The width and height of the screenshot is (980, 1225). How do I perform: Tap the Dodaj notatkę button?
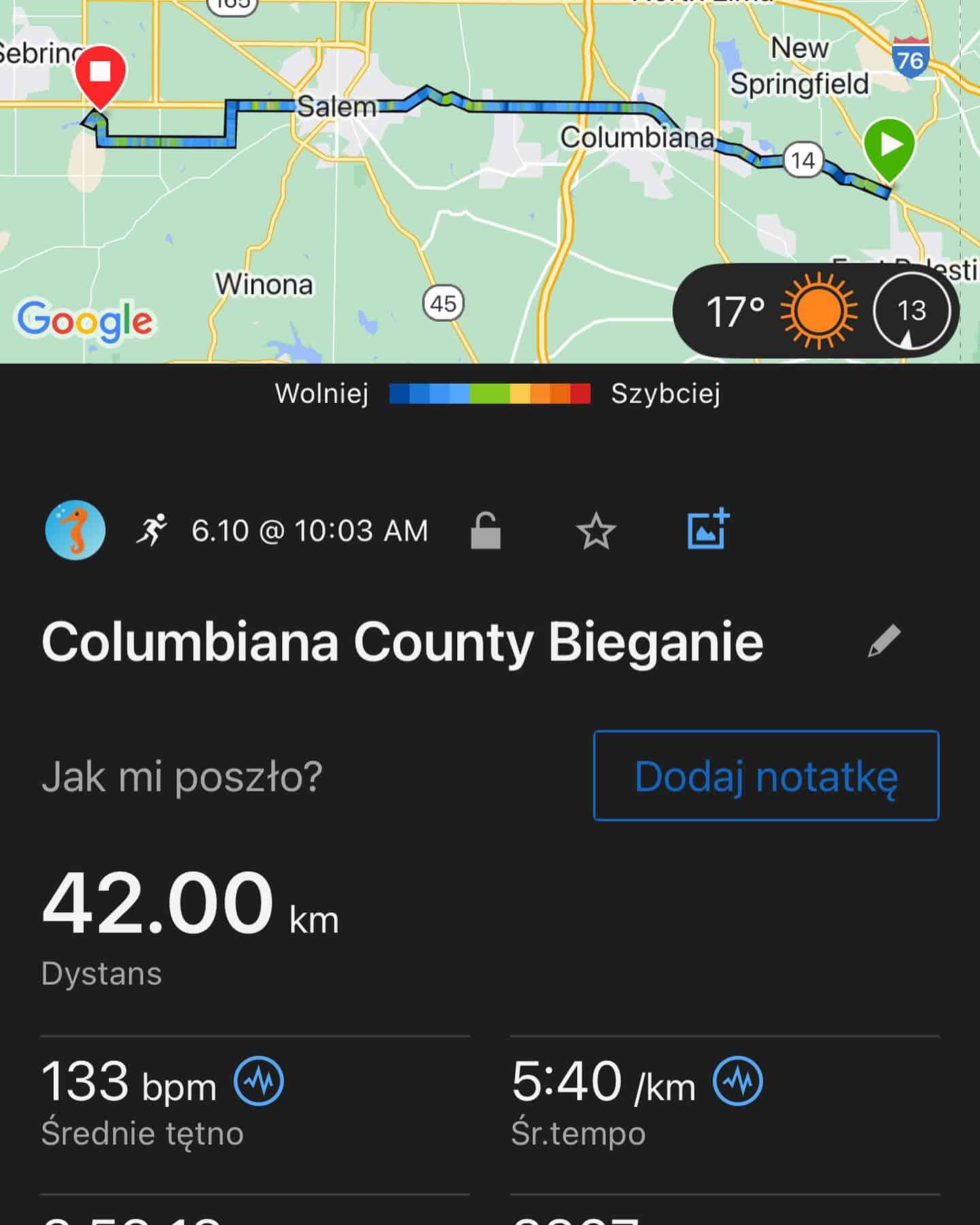[x=766, y=776]
